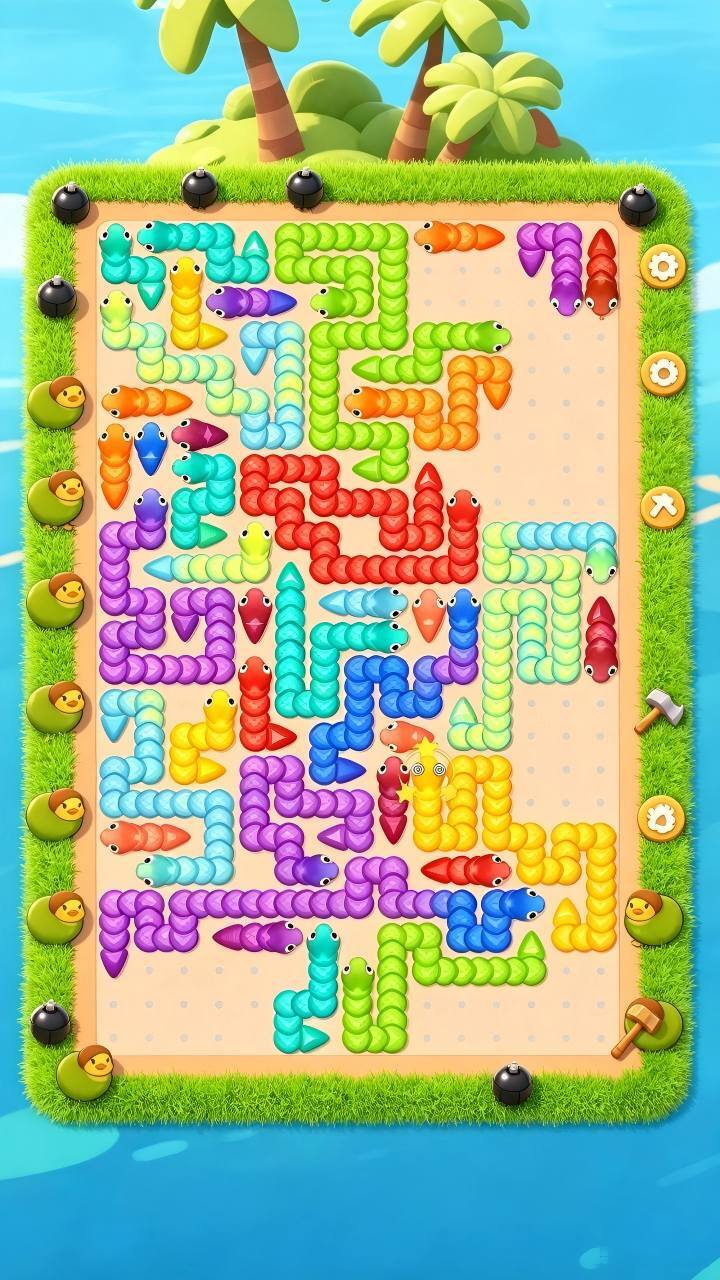The width and height of the screenshot is (720, 1280).
Task: Tap the second gear button below settings
Action: click(x=662, y=374)
